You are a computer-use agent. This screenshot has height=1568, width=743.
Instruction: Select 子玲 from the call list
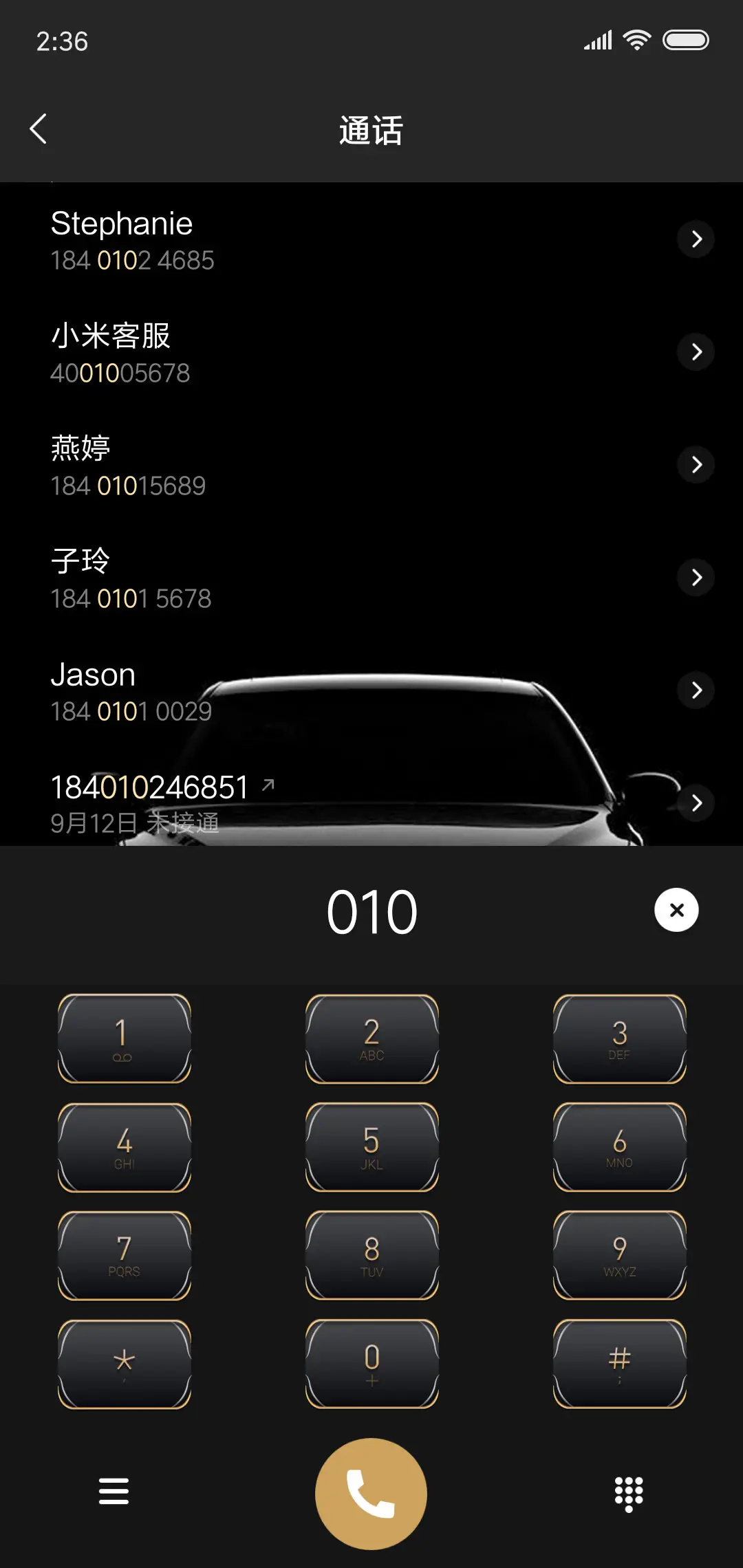(x=275, y=578)
